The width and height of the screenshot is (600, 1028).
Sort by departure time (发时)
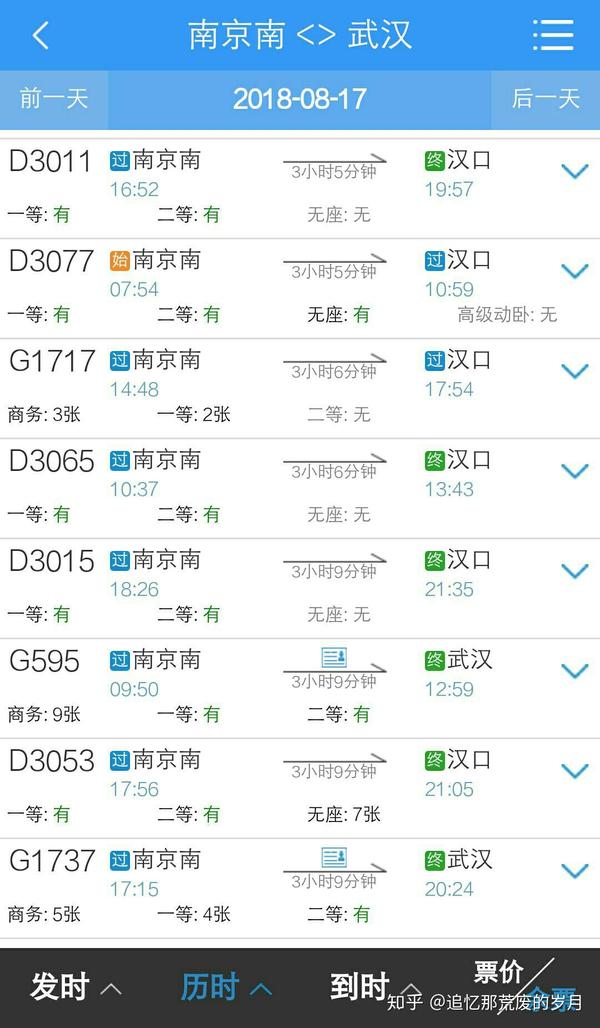(75, 987)
